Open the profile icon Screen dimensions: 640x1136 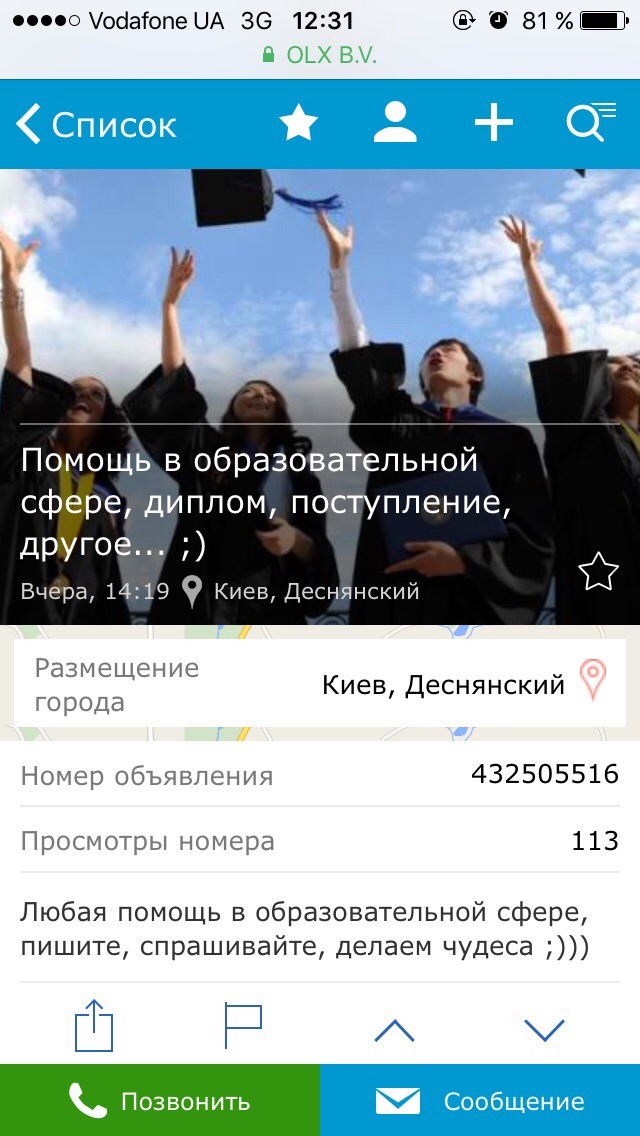point(395,124)
